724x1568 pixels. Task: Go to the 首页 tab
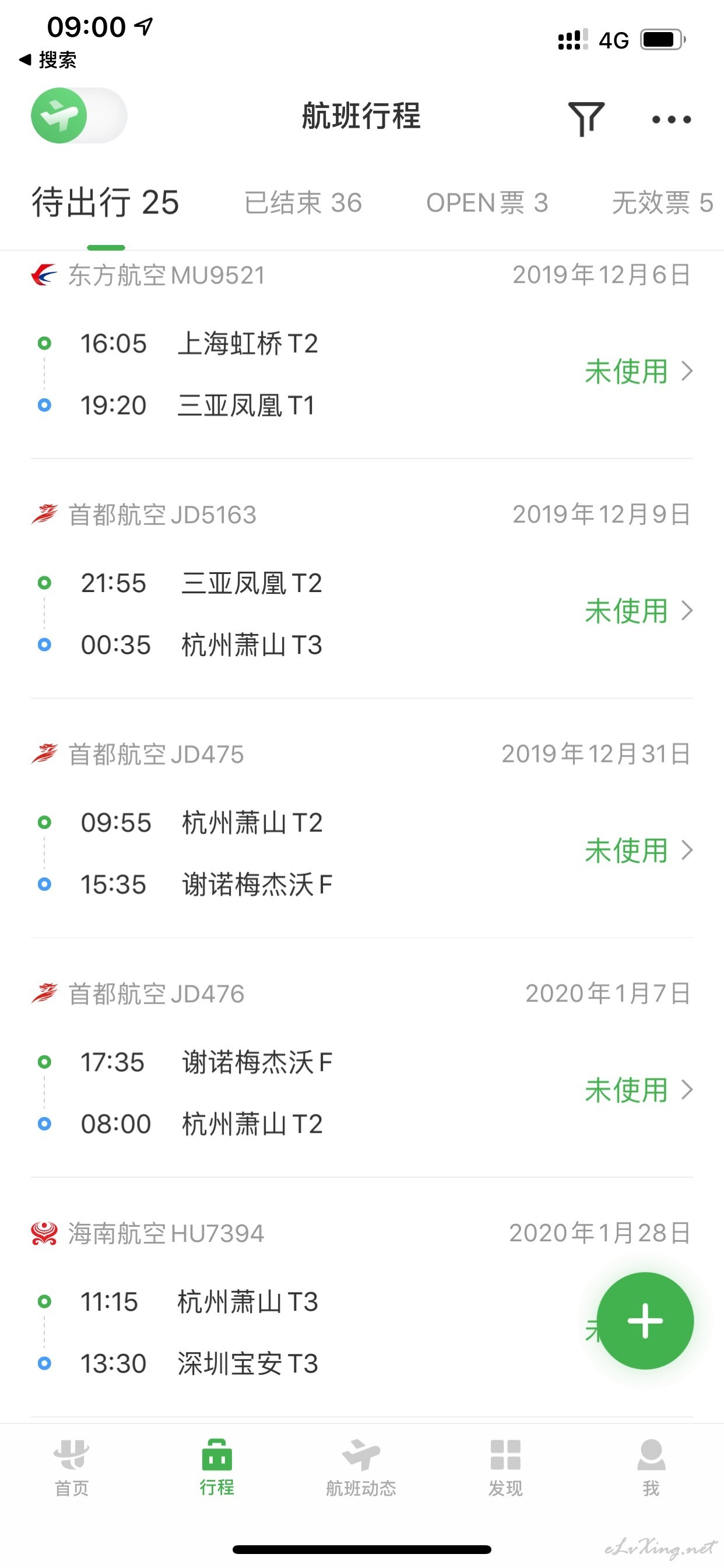coord(72,1468)
